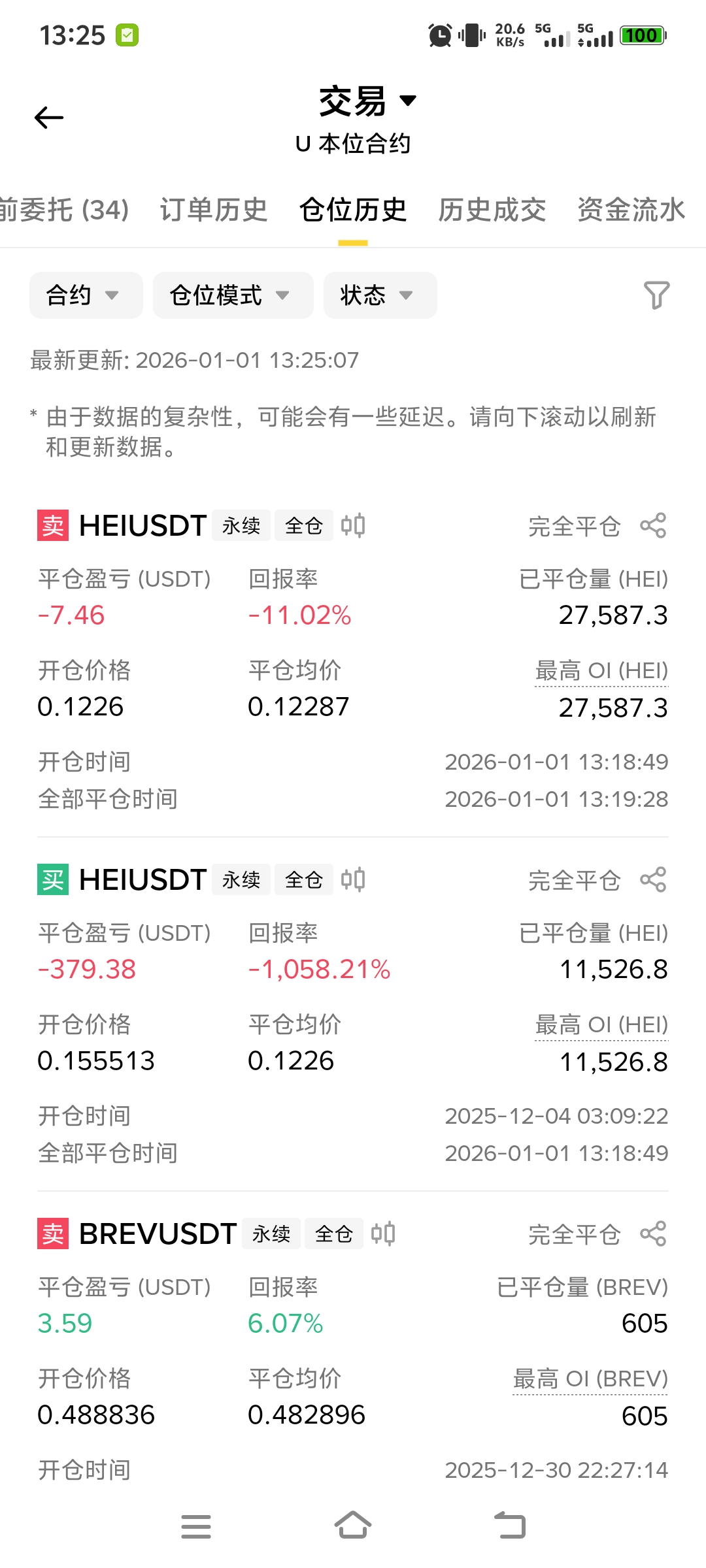Switch to the 订单历史 tab
This screenshot has width=706, height=1568.
[x=214, y=210]
